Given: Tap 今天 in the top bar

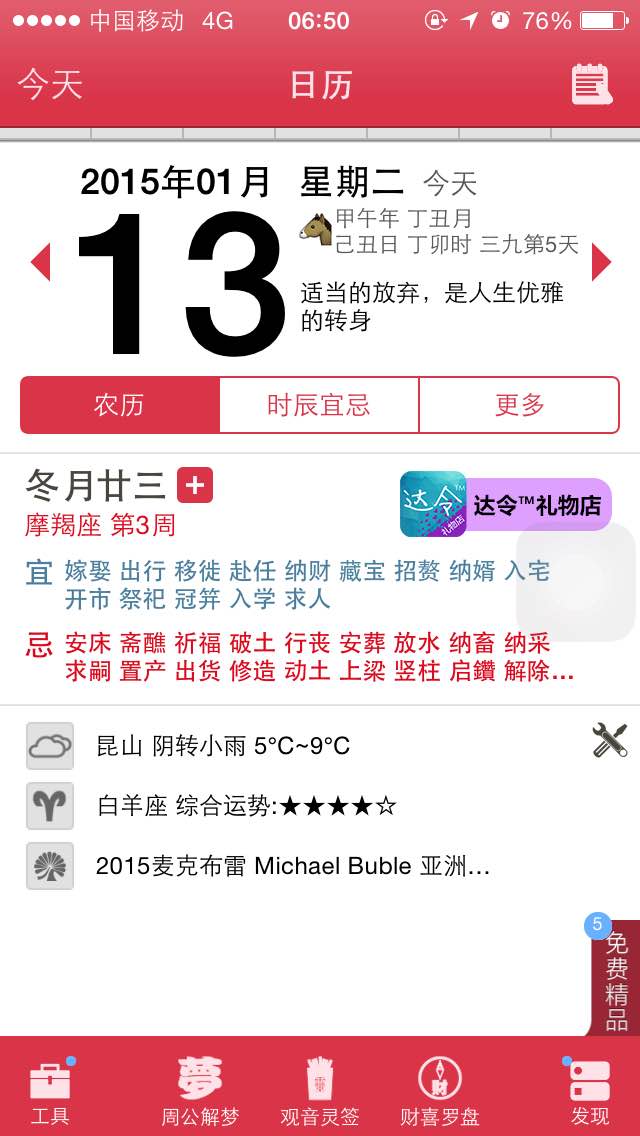Looking at the screenshot, I should coord(50,85).
